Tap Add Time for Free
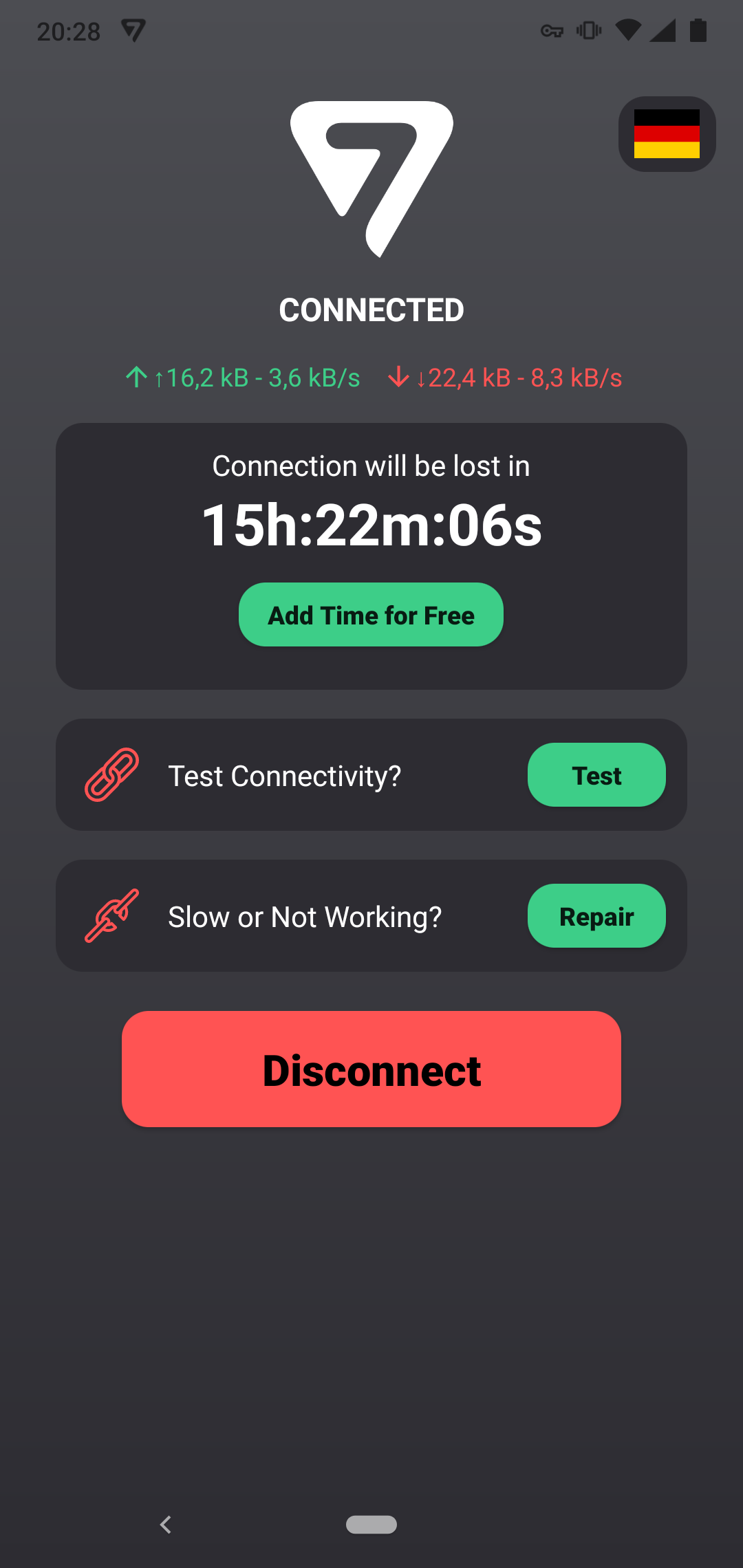743x1568 pixels. [371, 615]
